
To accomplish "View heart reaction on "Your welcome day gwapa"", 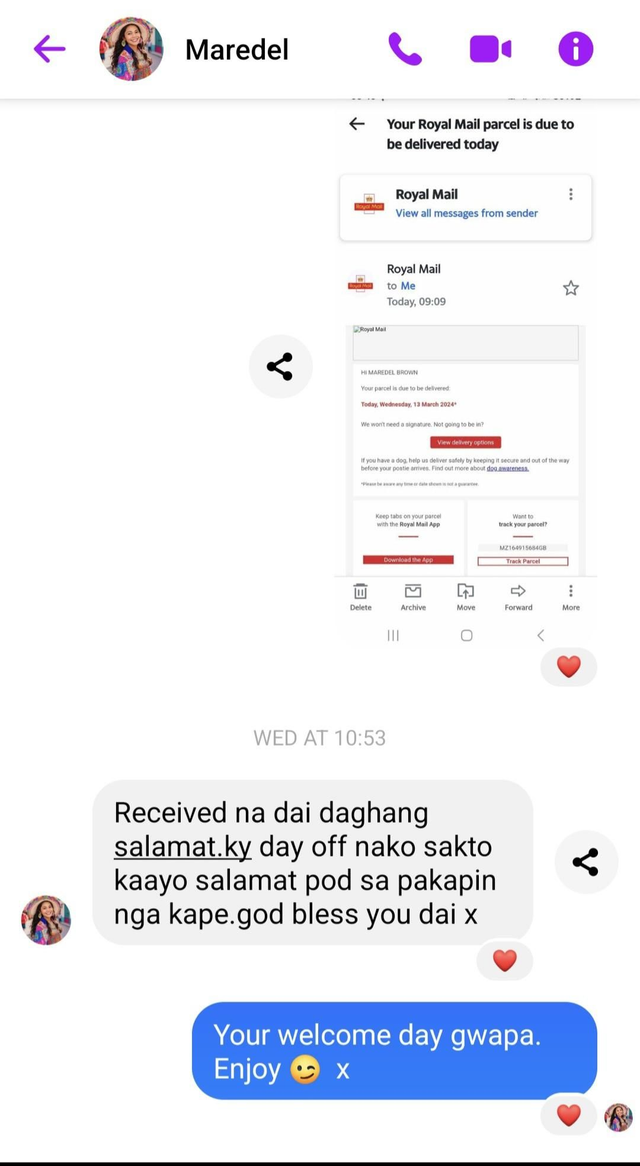I will point(568,1115).
